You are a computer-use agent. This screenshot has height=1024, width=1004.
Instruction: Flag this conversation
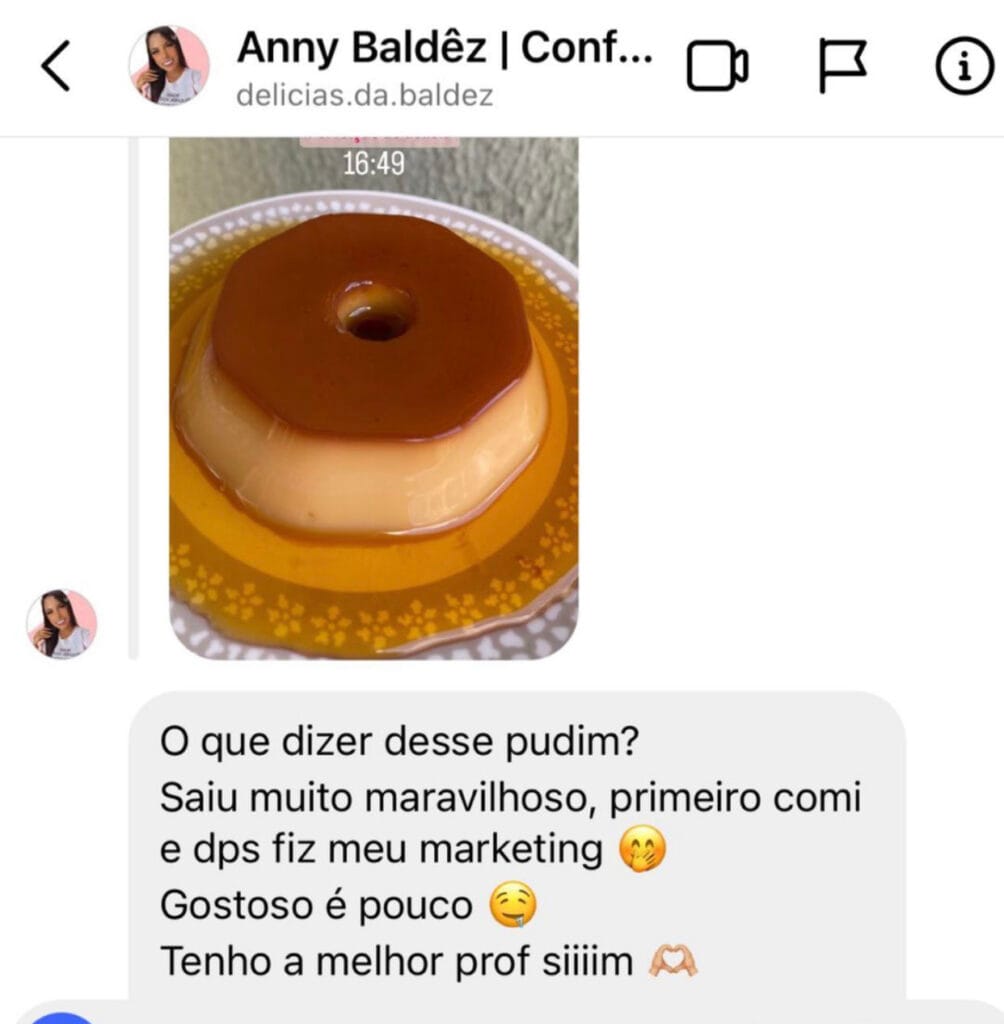843,67
